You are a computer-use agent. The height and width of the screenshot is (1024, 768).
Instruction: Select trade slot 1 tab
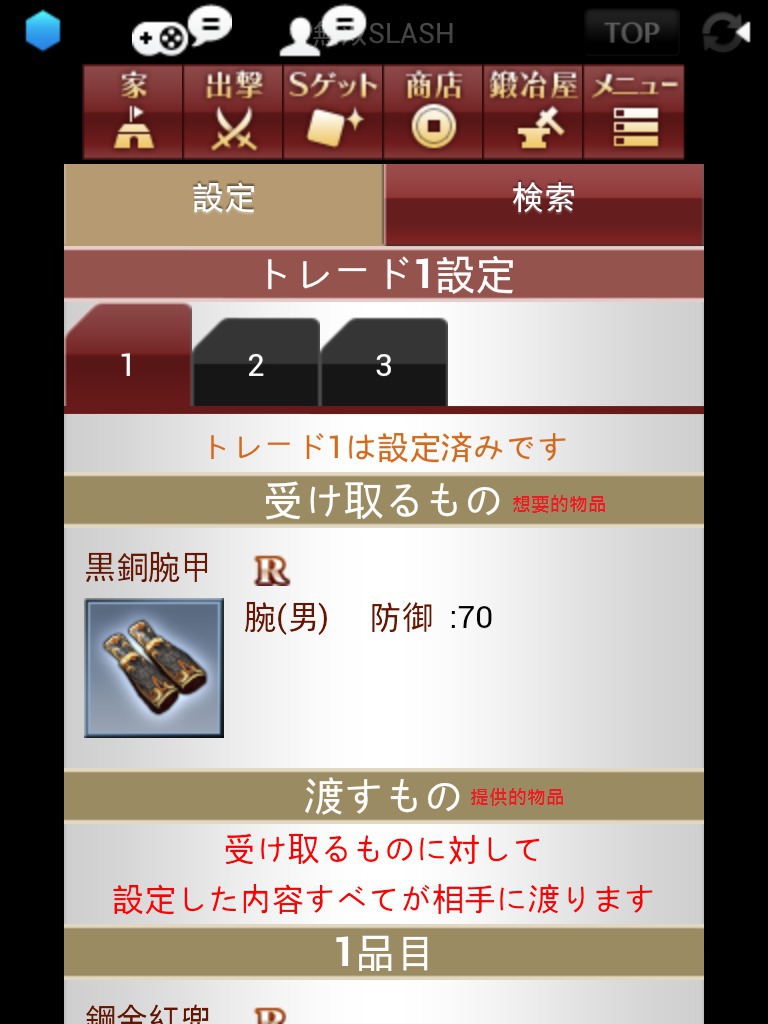tap(127, 362)
